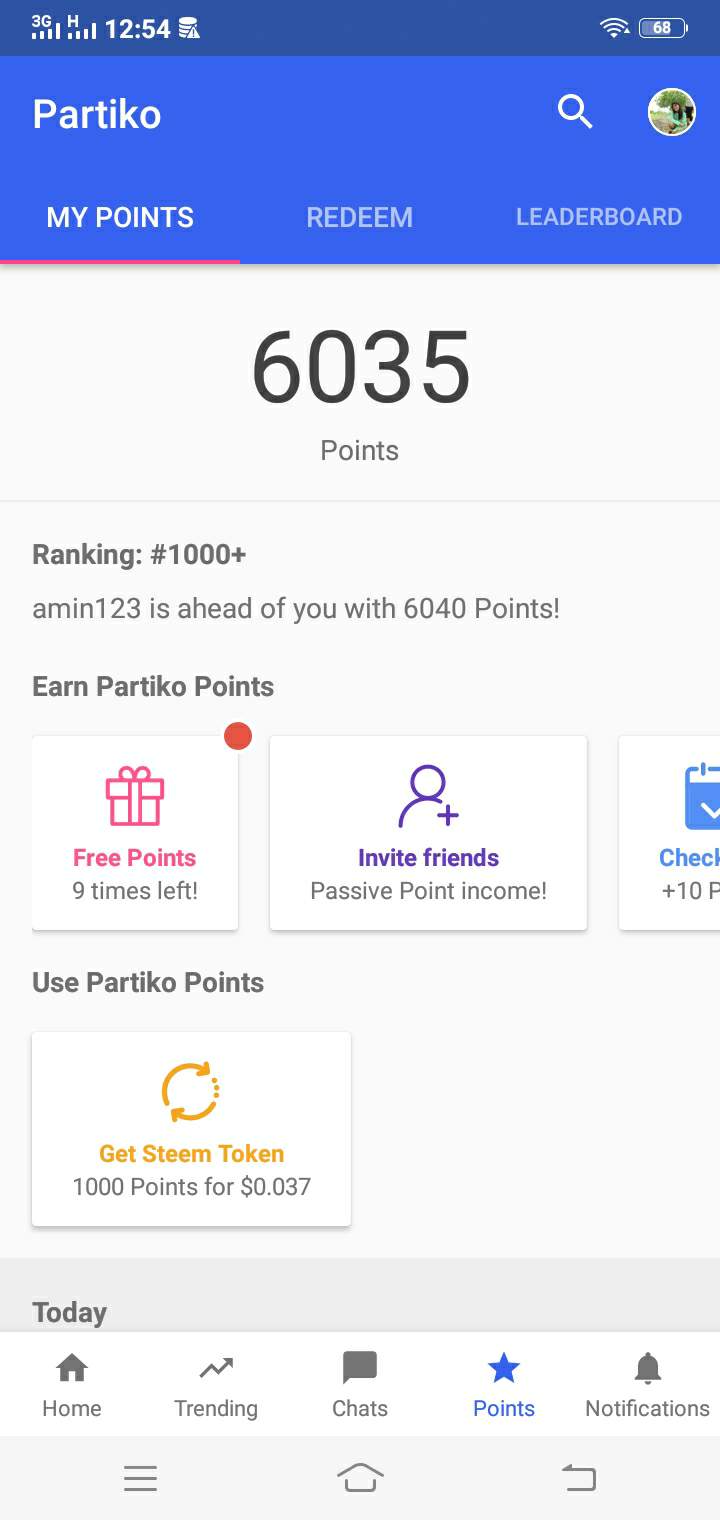This screenshot has width=720, height=1520.
Task: Open the Notifications tab
Action: 647,1385
